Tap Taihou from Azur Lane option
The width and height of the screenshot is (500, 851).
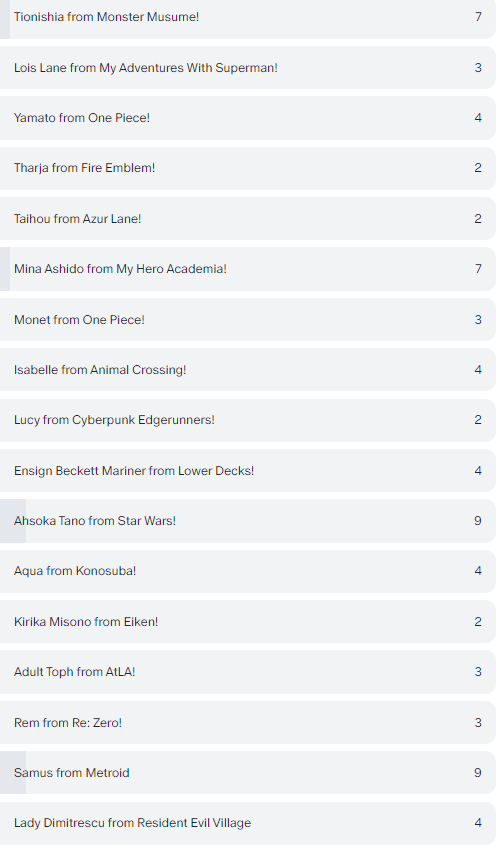(x=248, y=219)
